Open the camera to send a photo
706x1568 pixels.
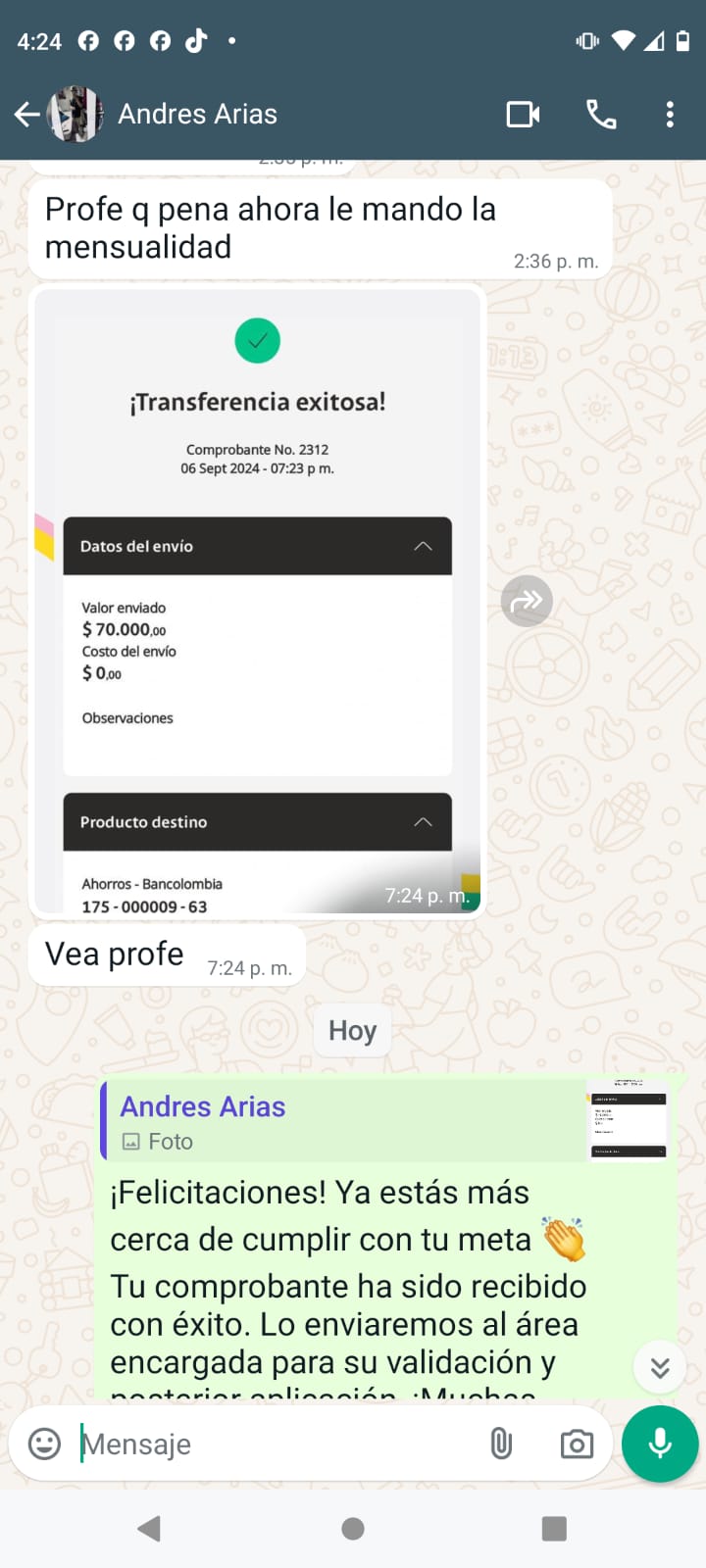pos(577,1444)
